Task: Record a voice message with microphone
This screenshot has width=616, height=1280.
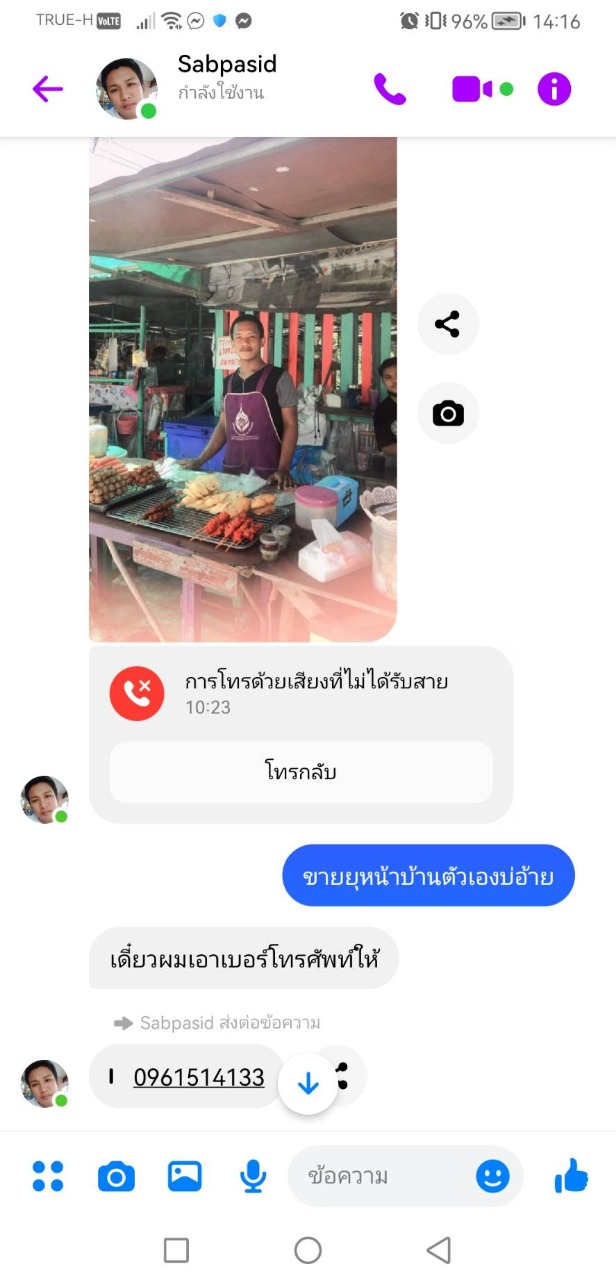Action: tap(253, 1176)
